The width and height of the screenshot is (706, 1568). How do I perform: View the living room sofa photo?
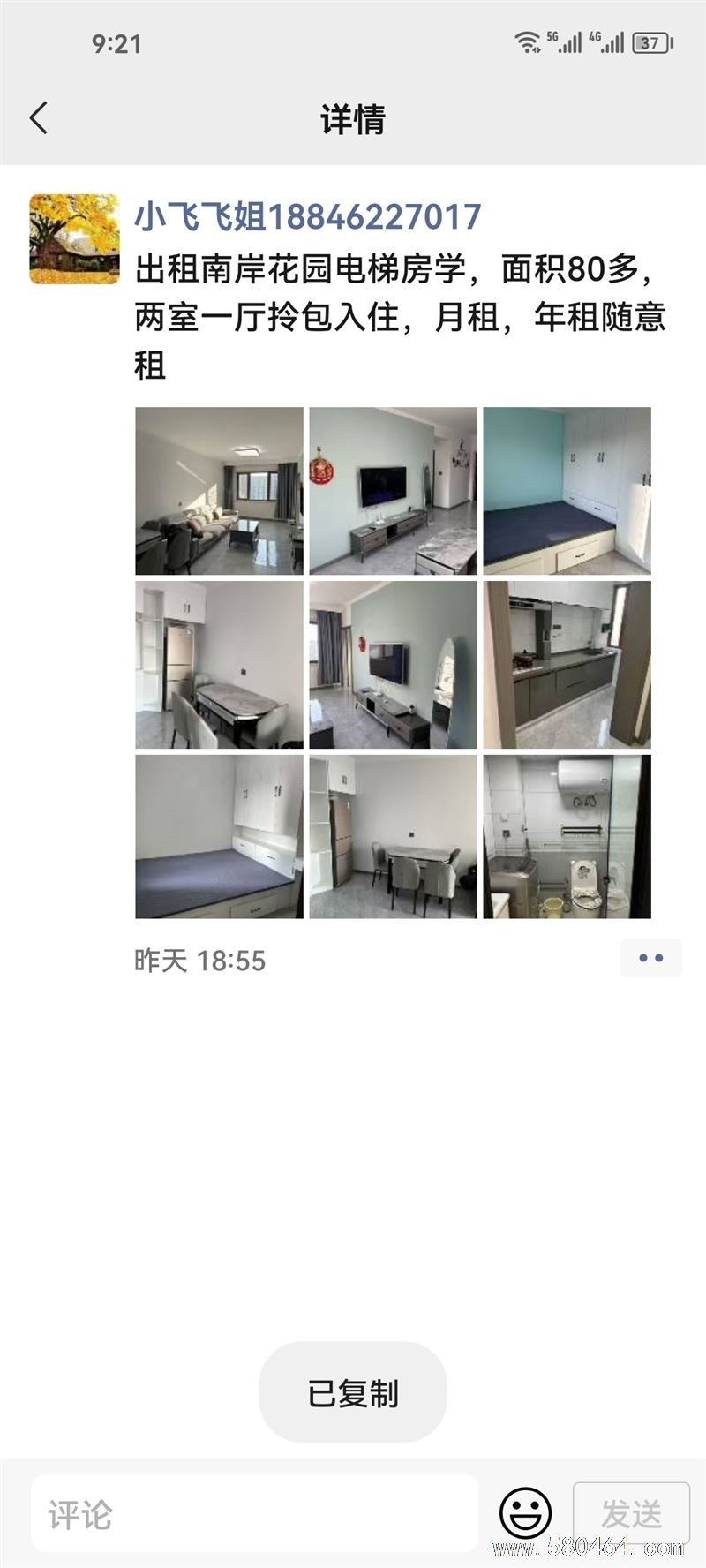[x=219, y=491]
